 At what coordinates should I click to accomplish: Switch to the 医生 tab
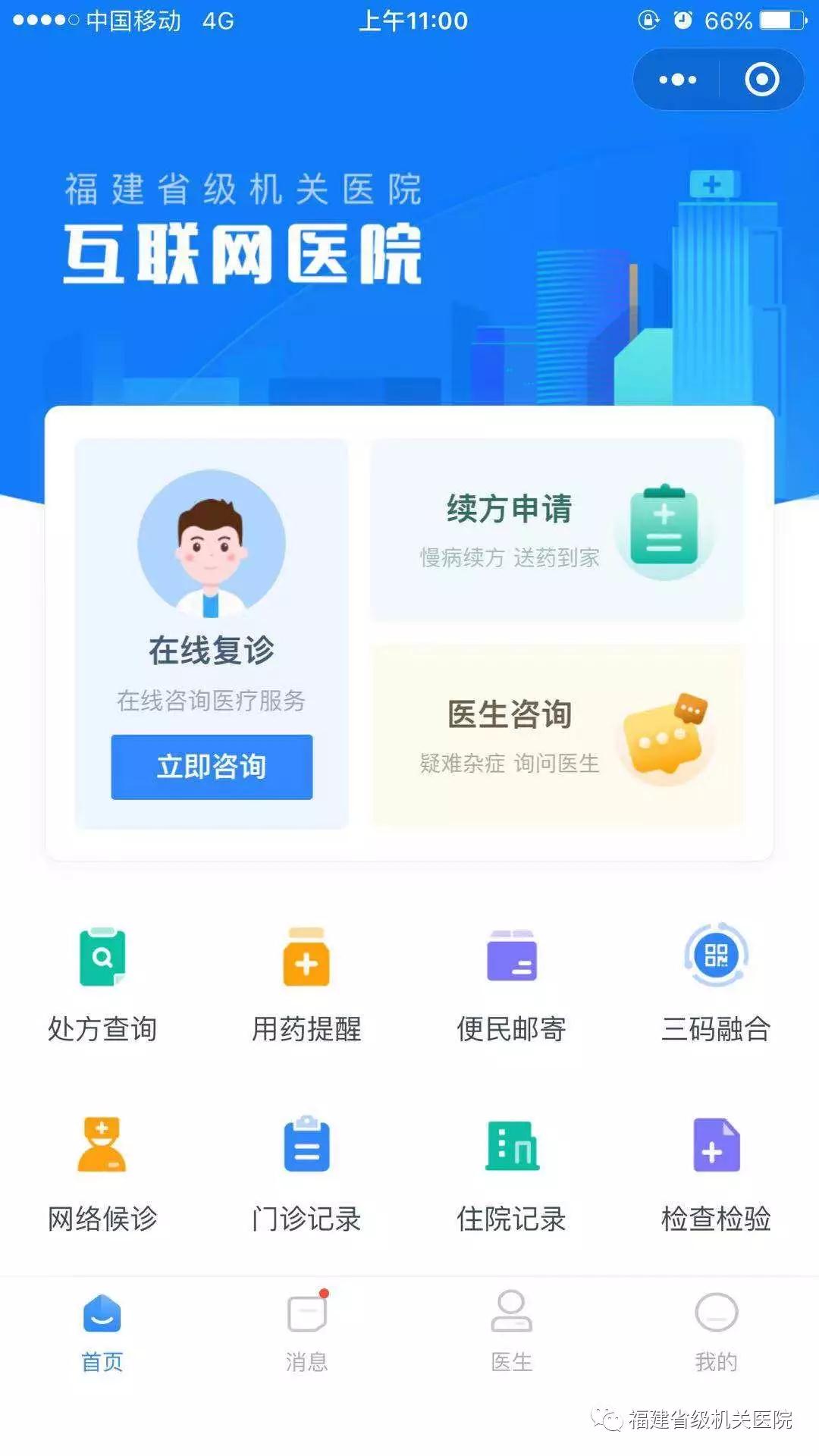pos(511,1332)
